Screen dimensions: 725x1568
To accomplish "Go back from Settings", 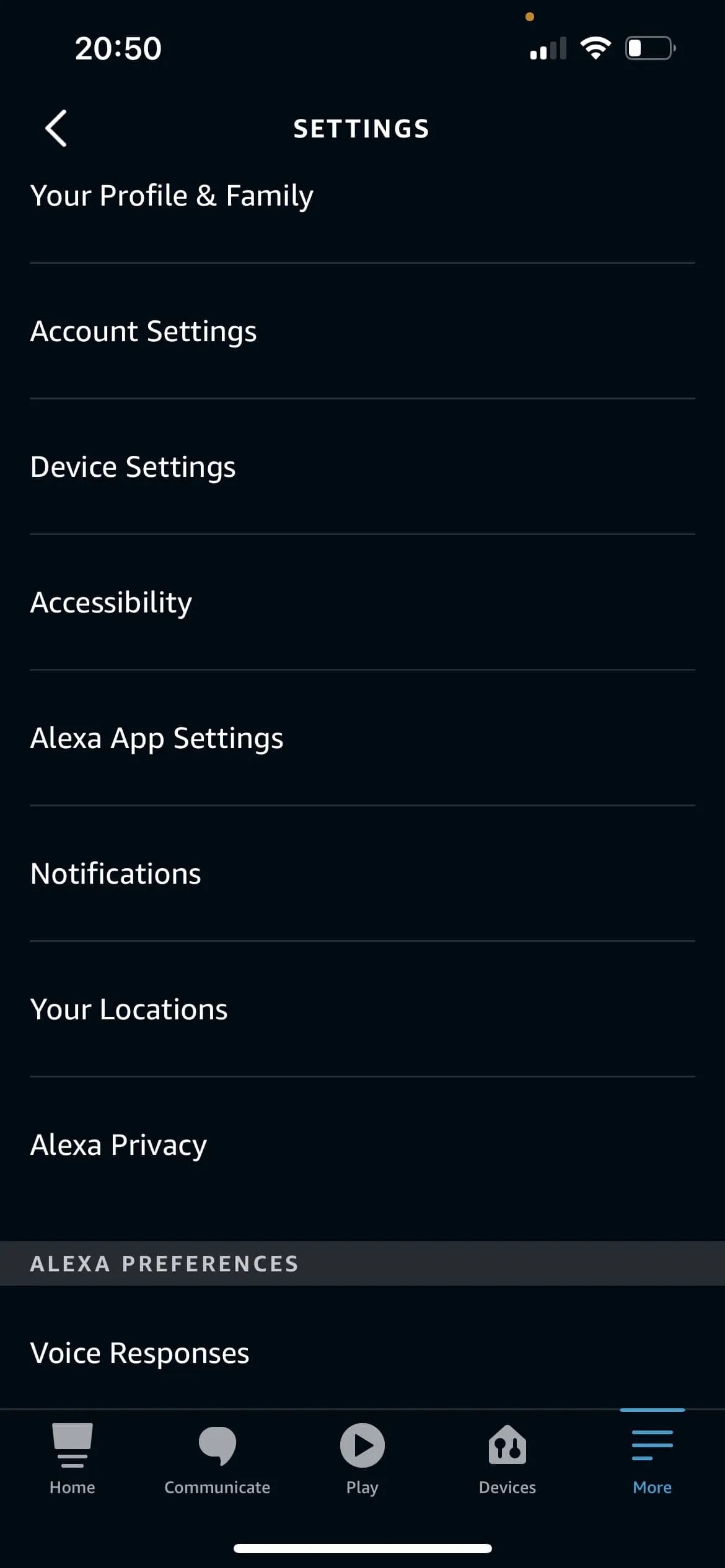I will tap(56, 129).
